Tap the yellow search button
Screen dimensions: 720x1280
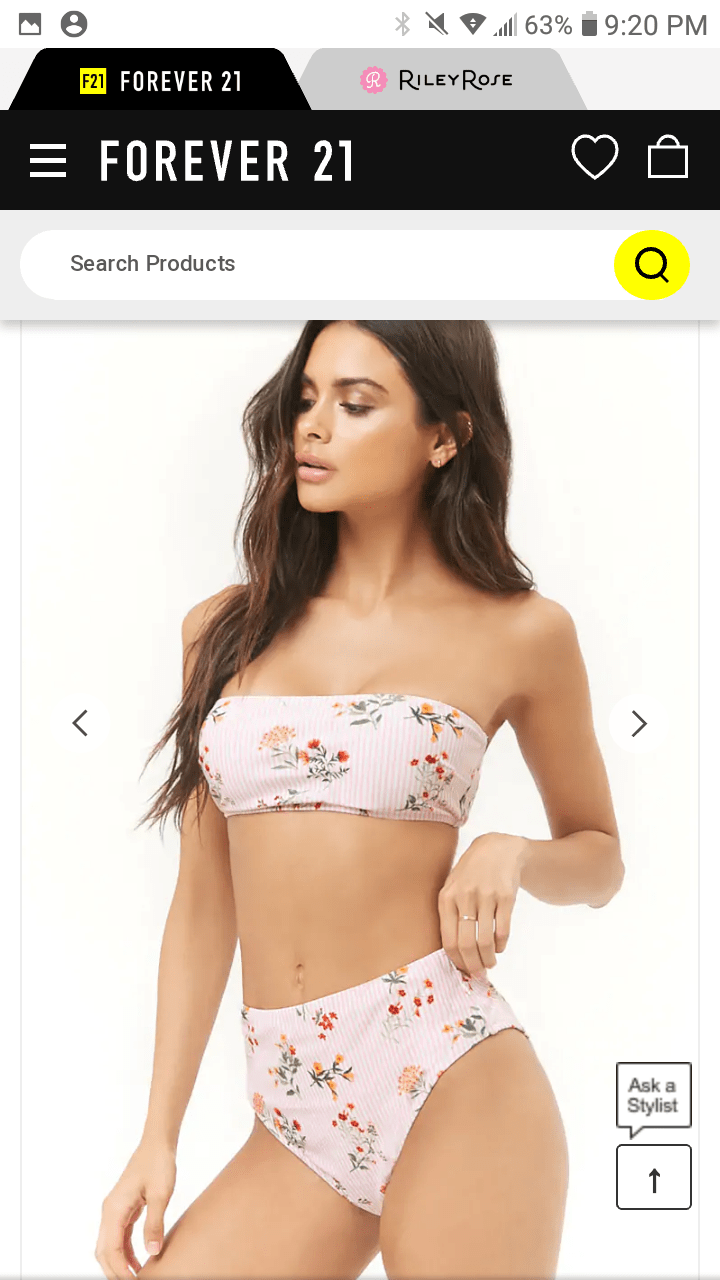click(651, 265)
